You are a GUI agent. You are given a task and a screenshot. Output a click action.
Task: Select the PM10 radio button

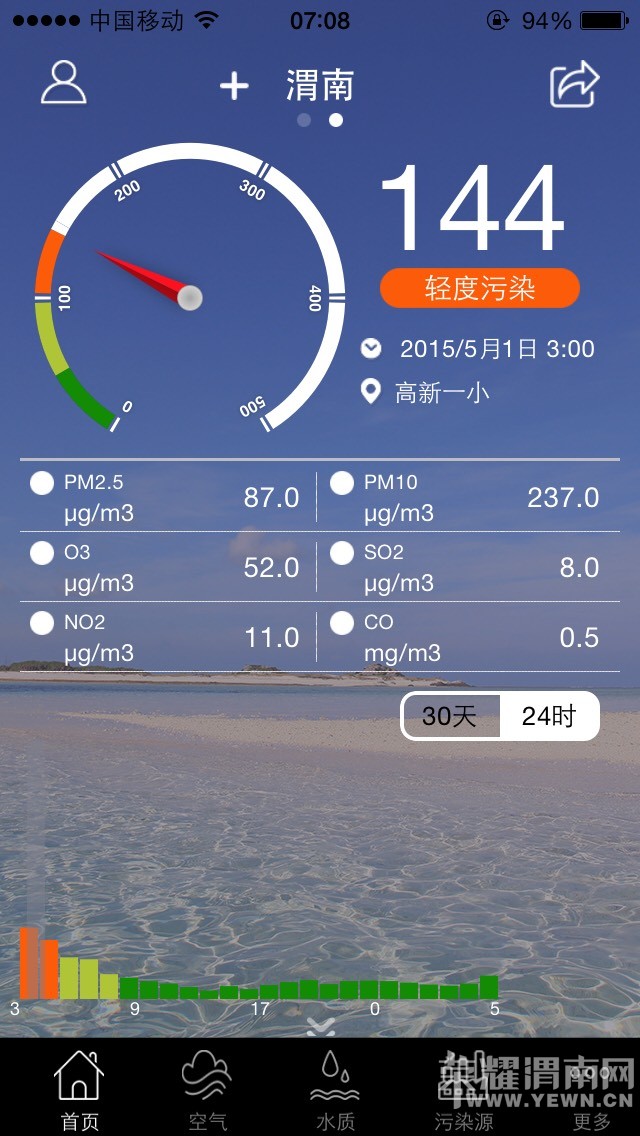click(x=342, y=484)
